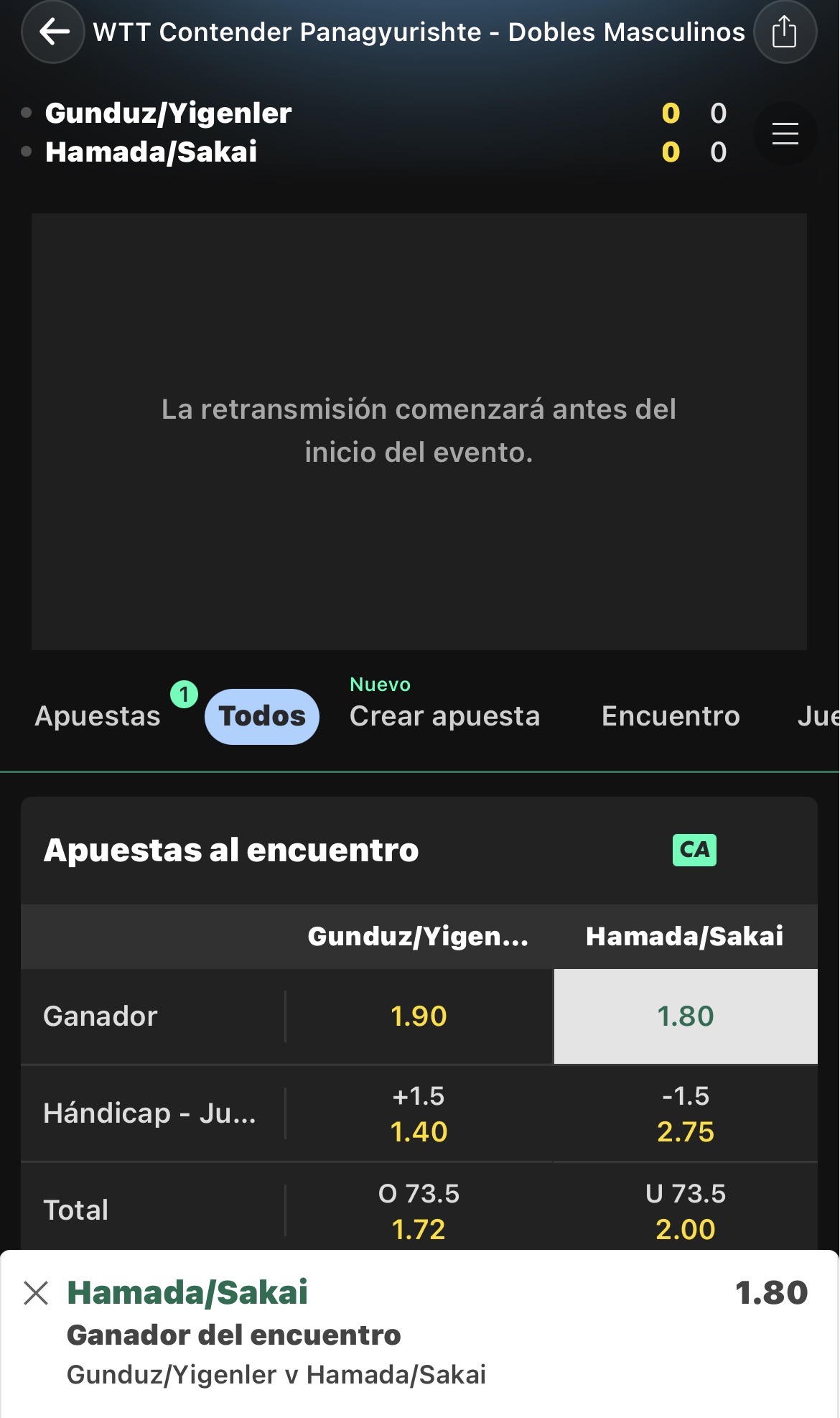
Task: Share this match via share icon
Action: point(785,32)
